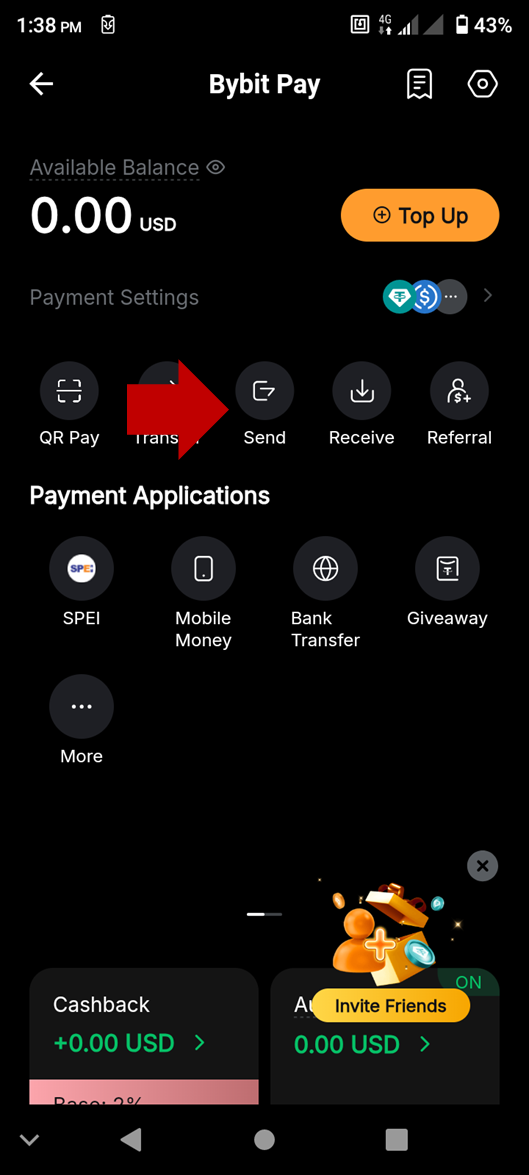Open the Cashback card
The image size is (529, 1175).
(144, 1036)
